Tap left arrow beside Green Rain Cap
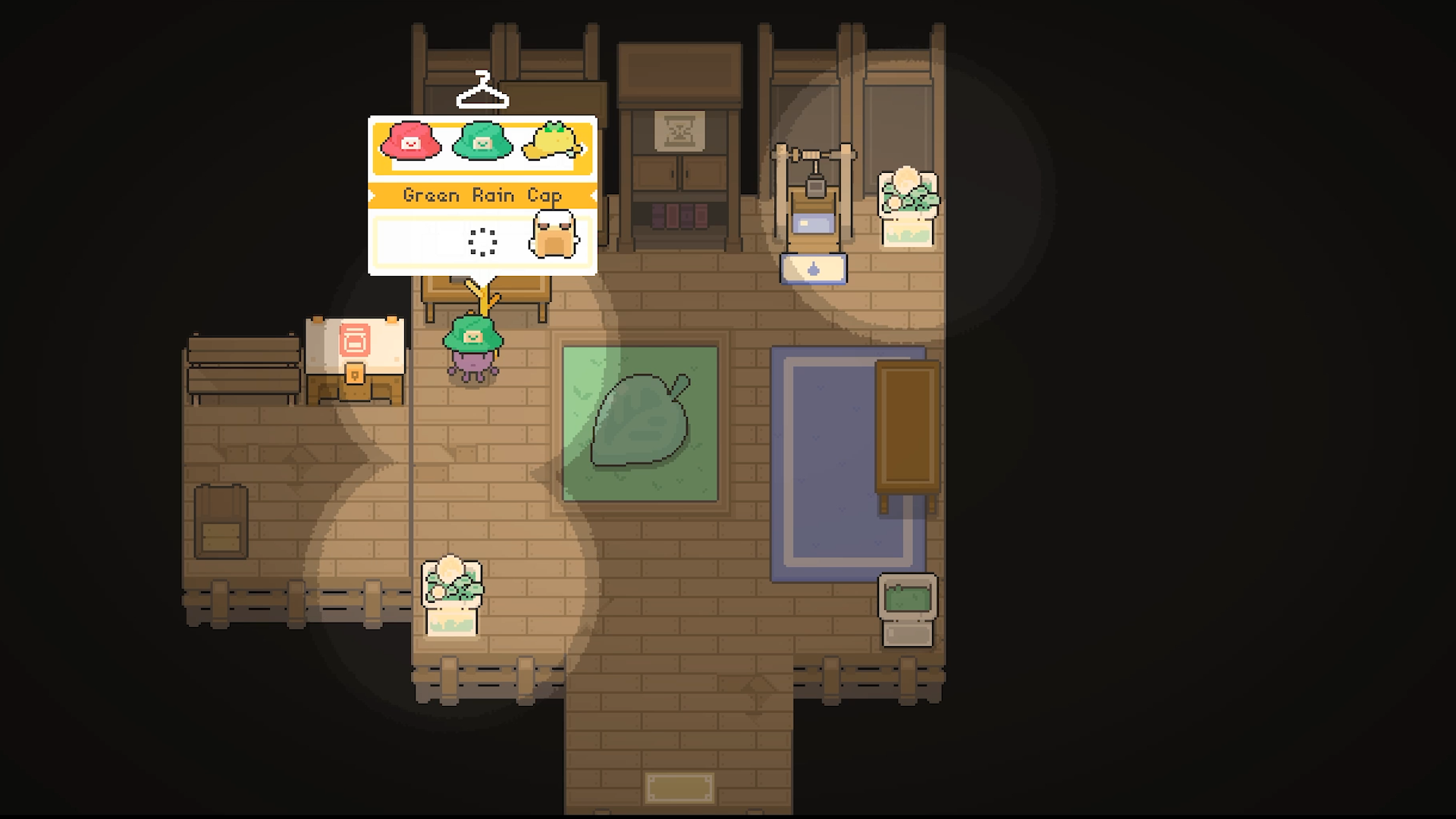 [373, 196]
